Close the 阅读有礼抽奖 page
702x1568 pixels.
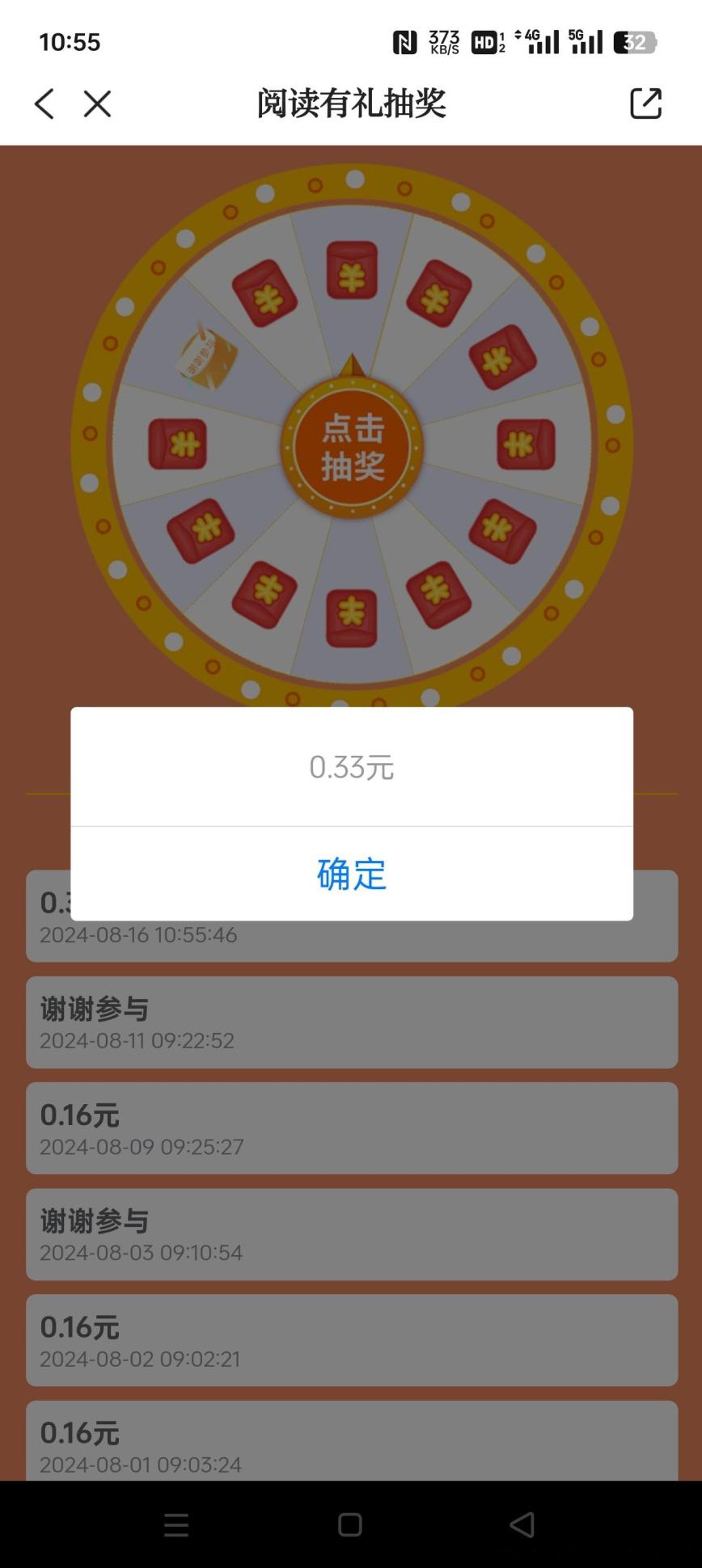click(97, 103)
